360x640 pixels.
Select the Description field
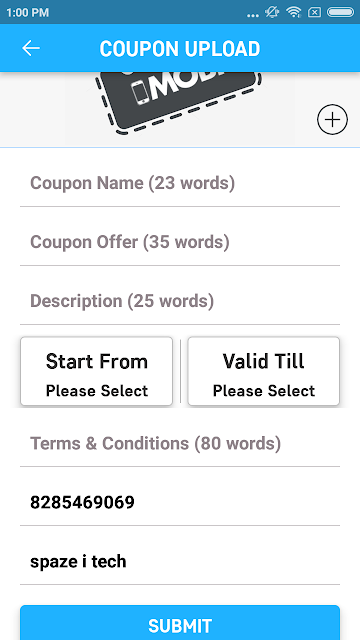[x=180, y=302]
